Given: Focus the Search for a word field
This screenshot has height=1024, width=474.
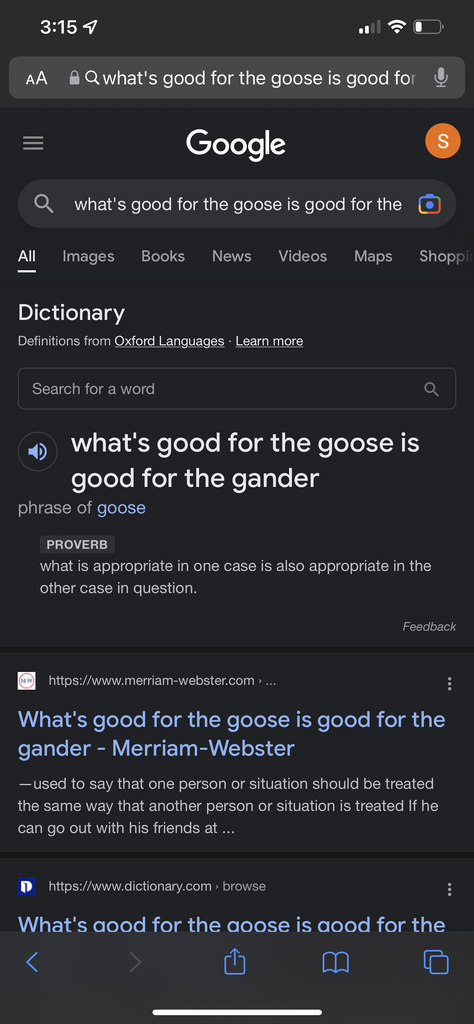Looking at the screenshot, I should (x=236, y=389).
